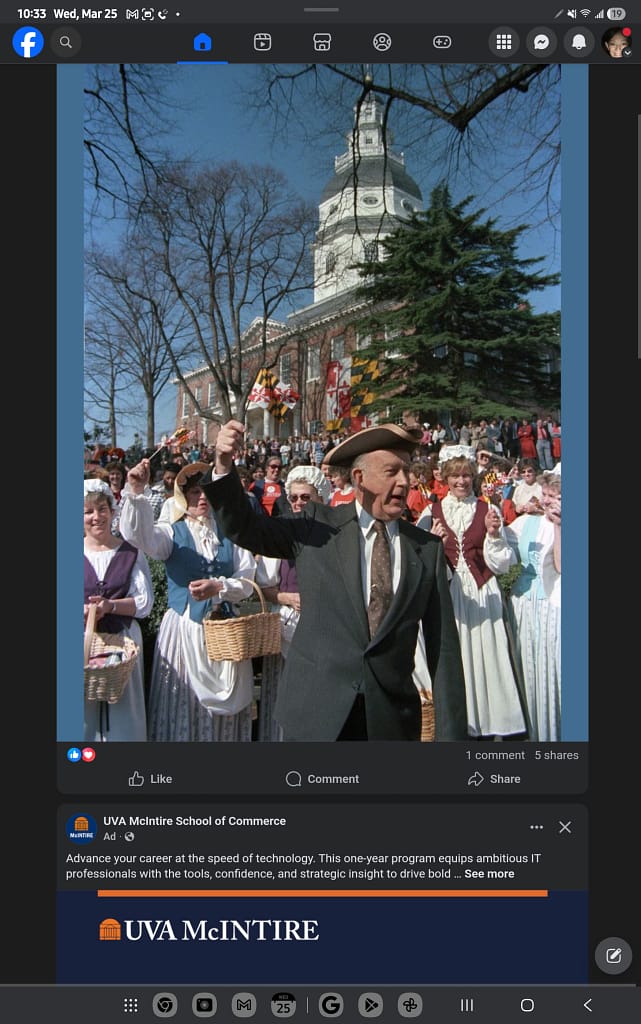Open UVA McIntire School of Commerce page

click(x=194, y=821)
